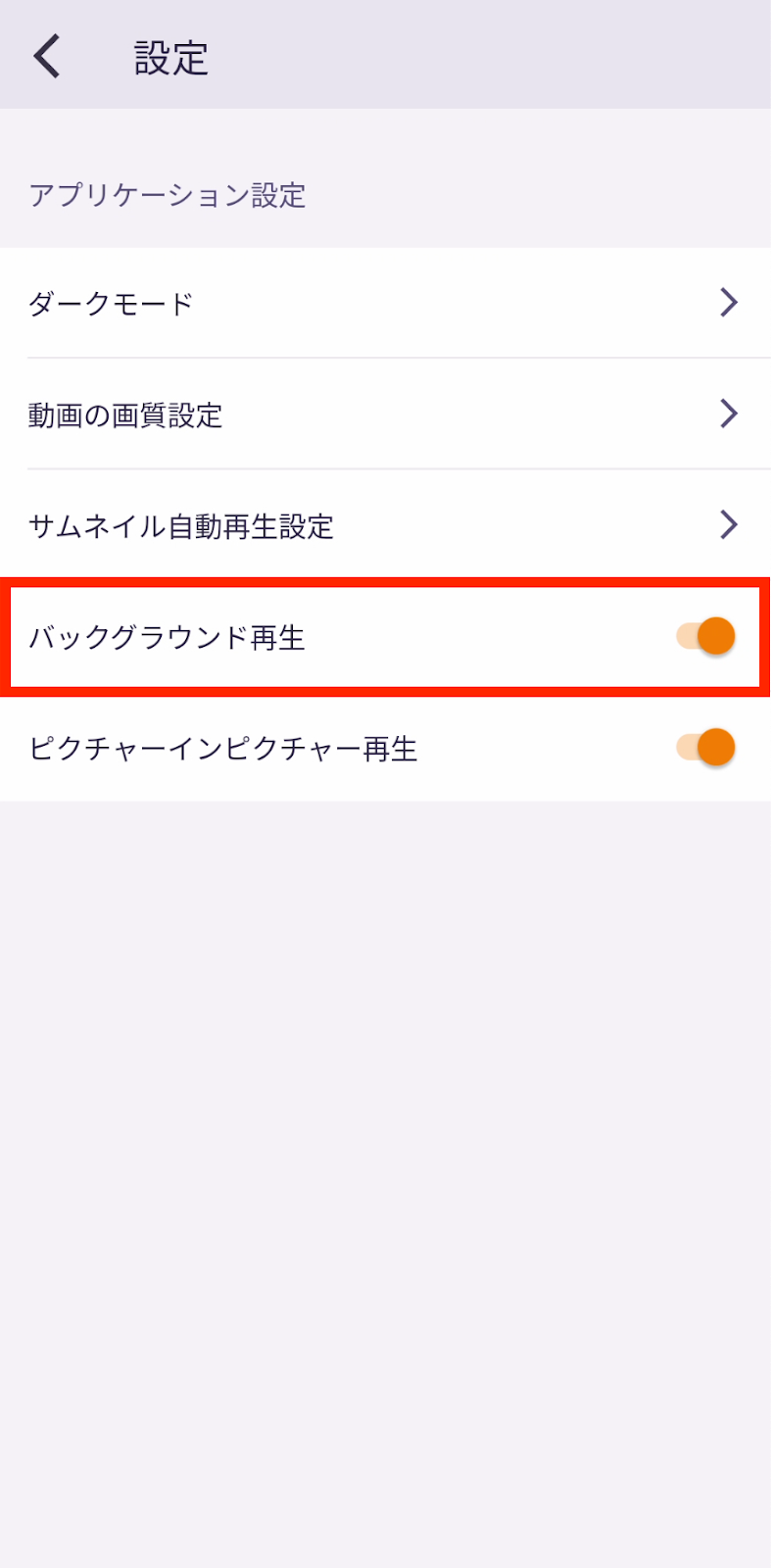Open the ダークモード setting
Screen dimensions: 771x1568
pyautogui.click(x=385, y=303)
